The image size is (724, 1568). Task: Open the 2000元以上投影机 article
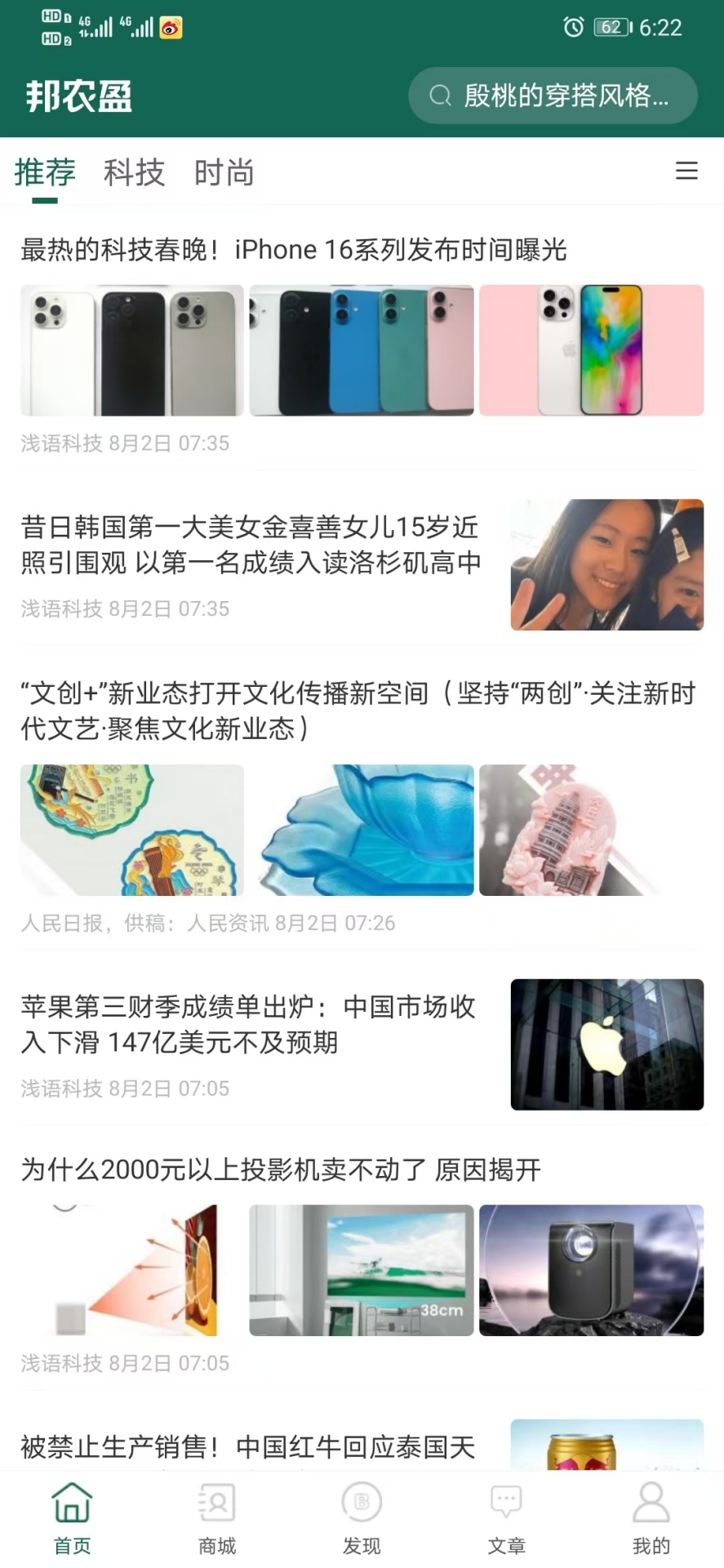pyautogui.click(x=281, y=1170)
